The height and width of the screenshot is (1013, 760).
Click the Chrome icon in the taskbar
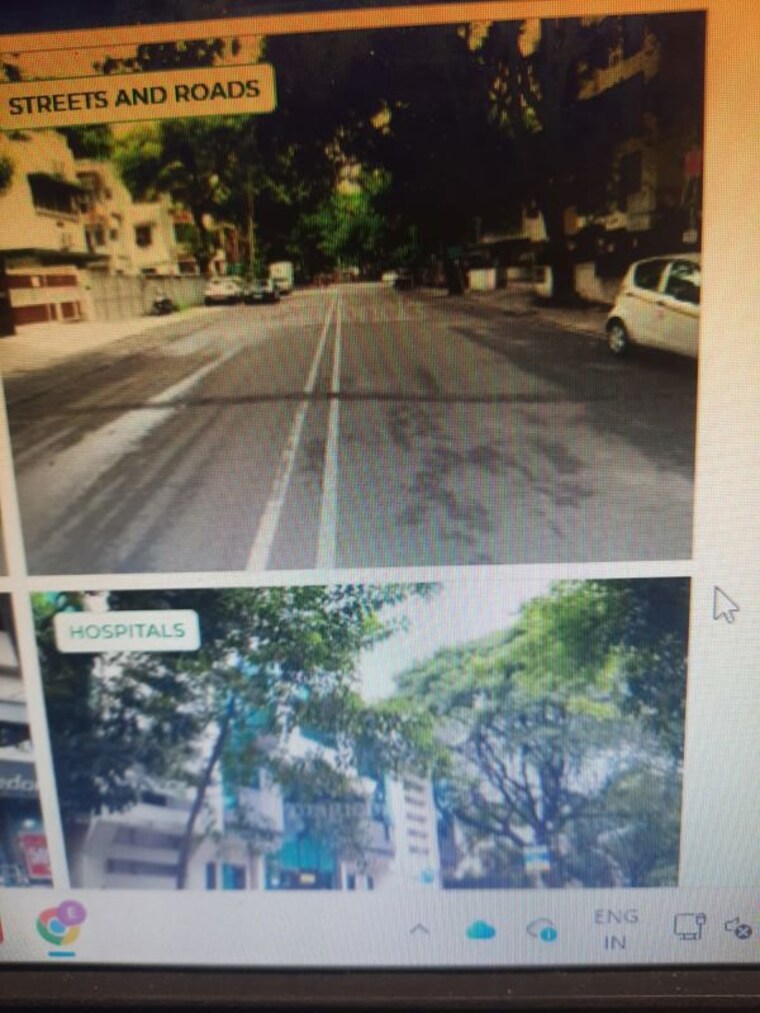60,925
